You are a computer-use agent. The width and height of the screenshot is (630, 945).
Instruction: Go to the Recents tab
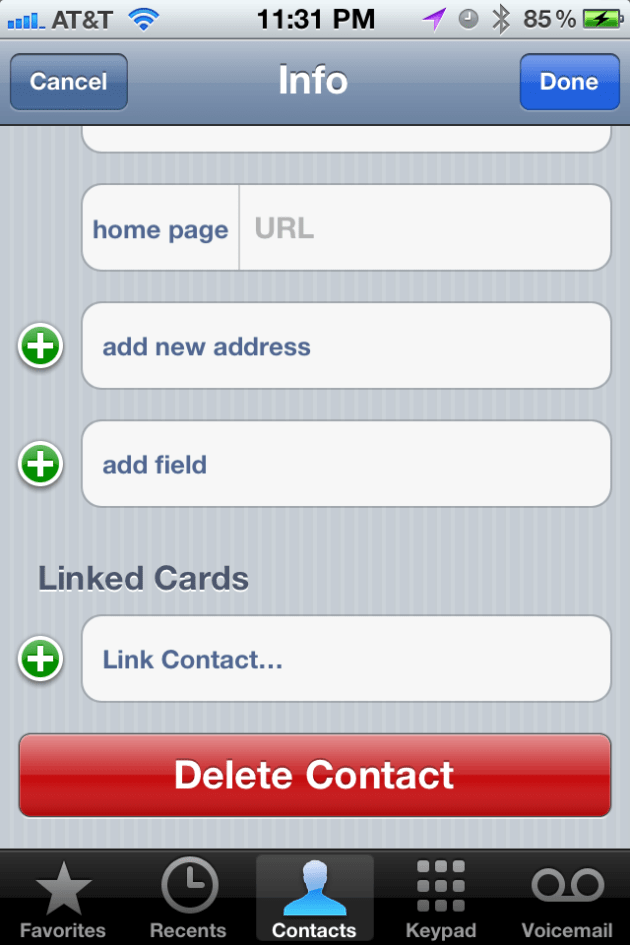(x=188, y=898)
